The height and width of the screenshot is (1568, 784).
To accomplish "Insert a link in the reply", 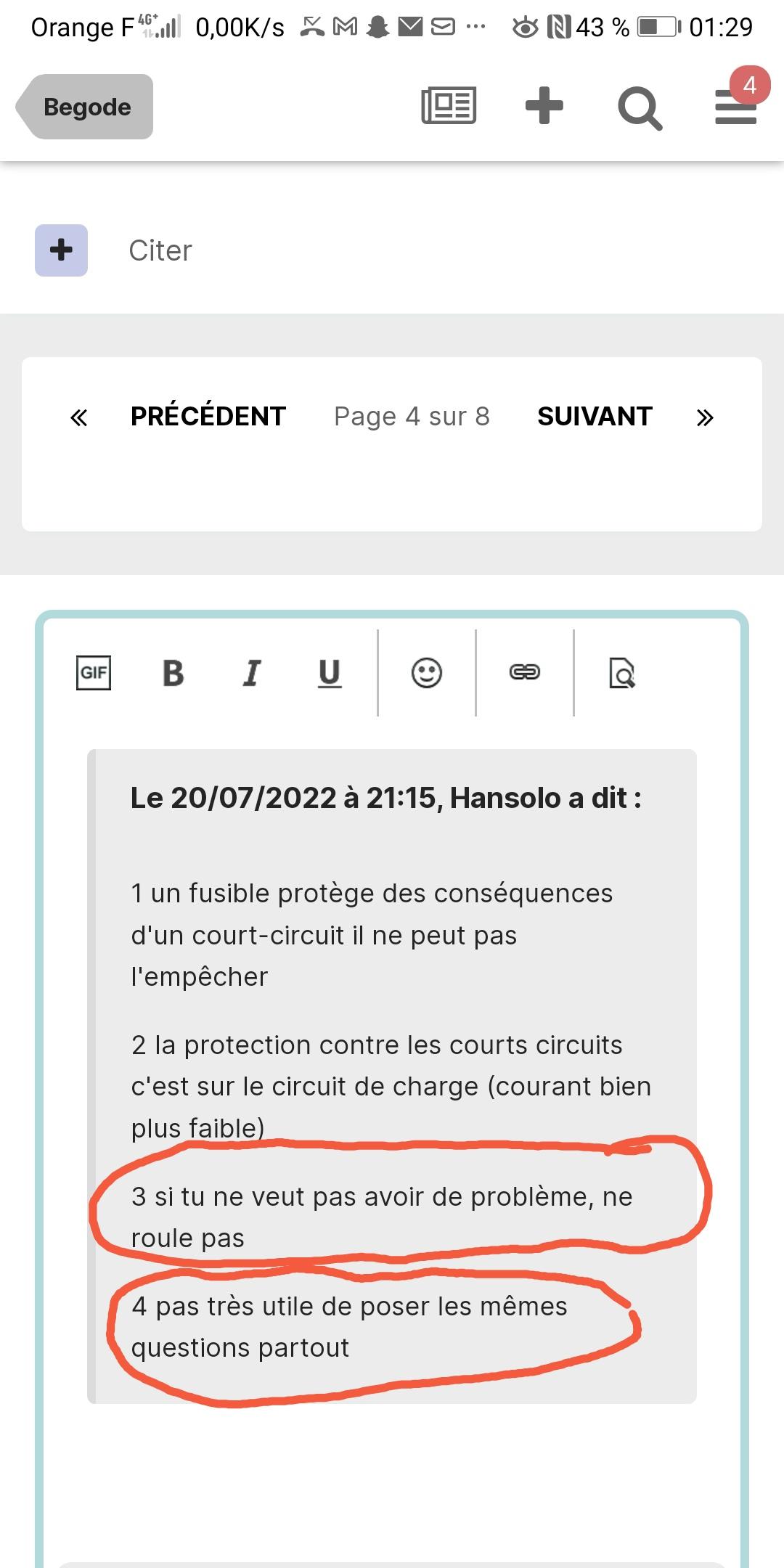I will (x=525, y=672).
